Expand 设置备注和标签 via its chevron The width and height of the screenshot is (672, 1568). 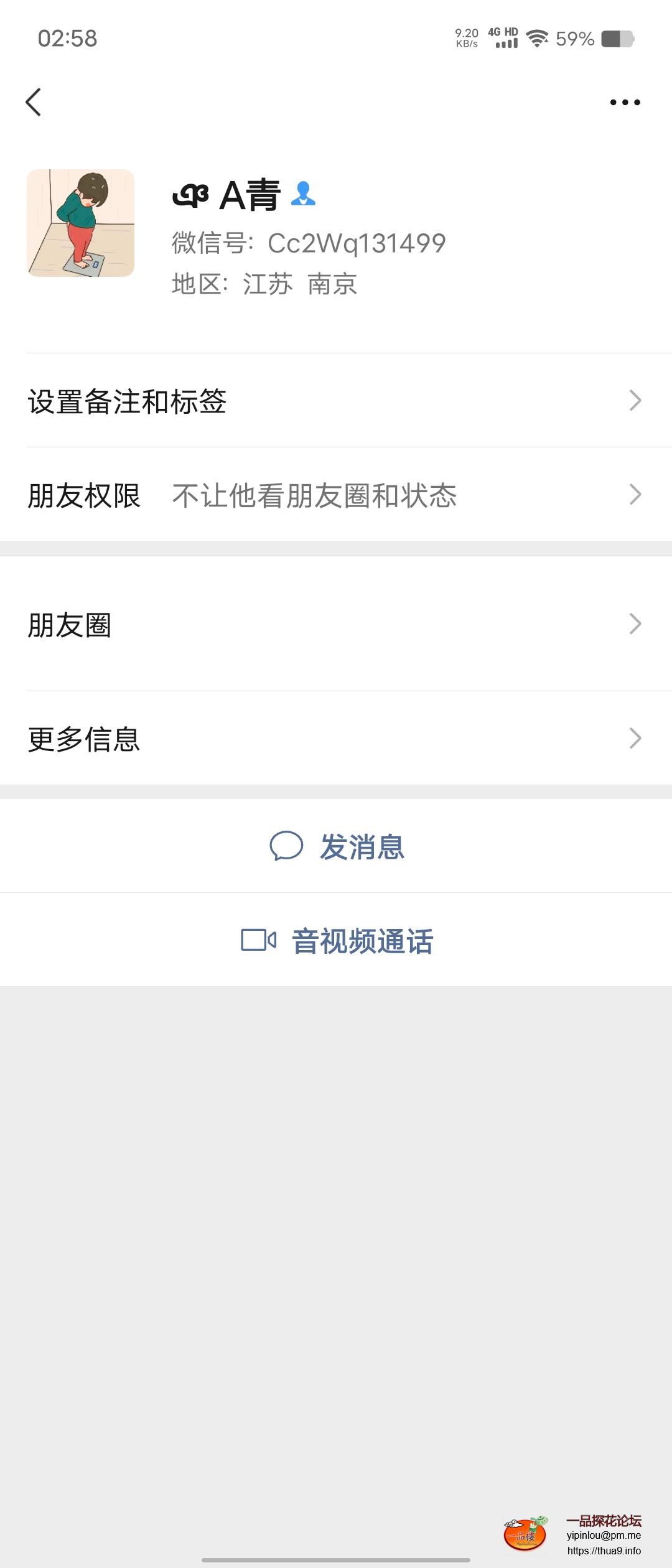tap(635, 401)
